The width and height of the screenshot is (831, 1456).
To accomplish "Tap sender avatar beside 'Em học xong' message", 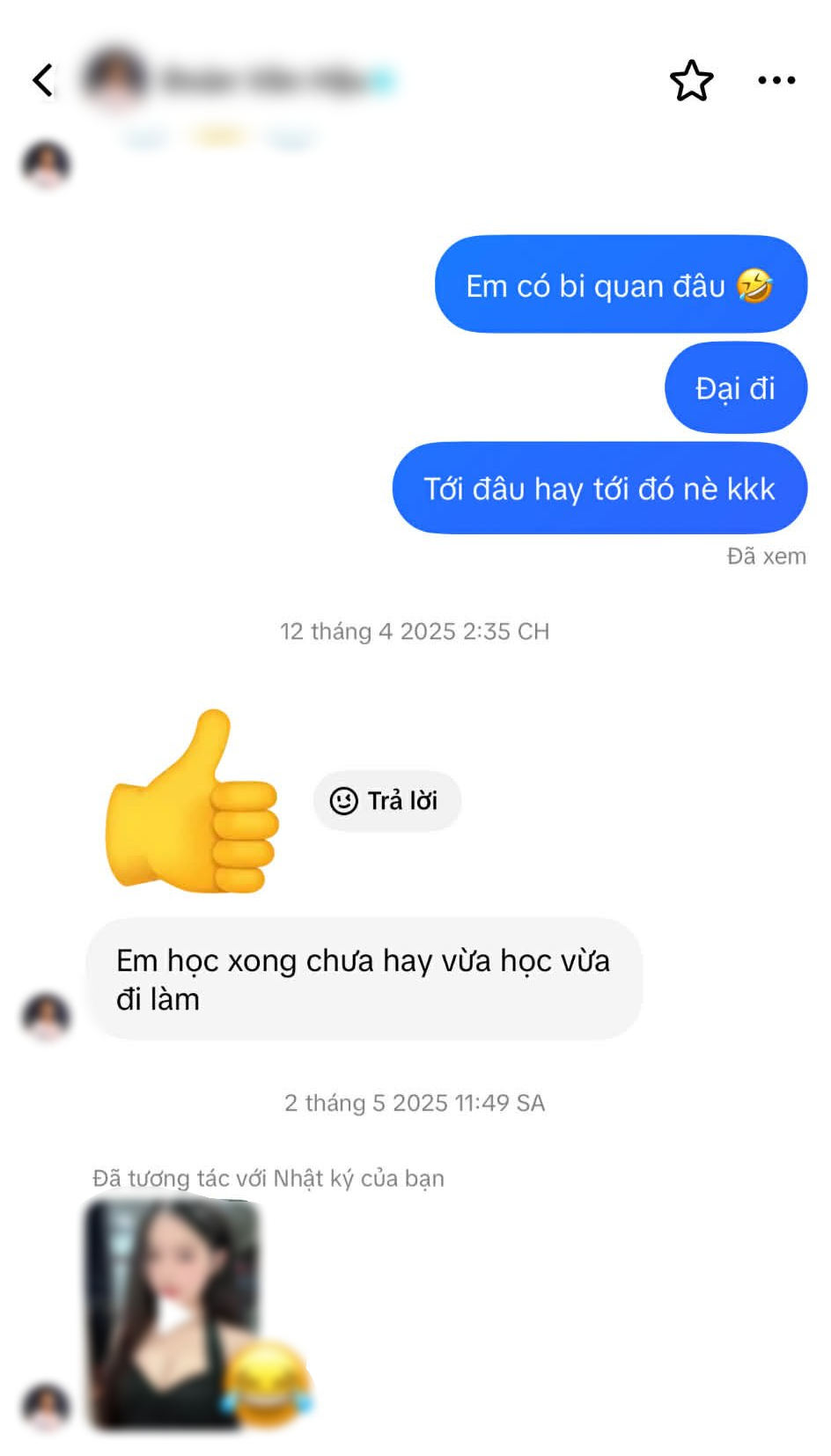I will (x=46, y=1016).
